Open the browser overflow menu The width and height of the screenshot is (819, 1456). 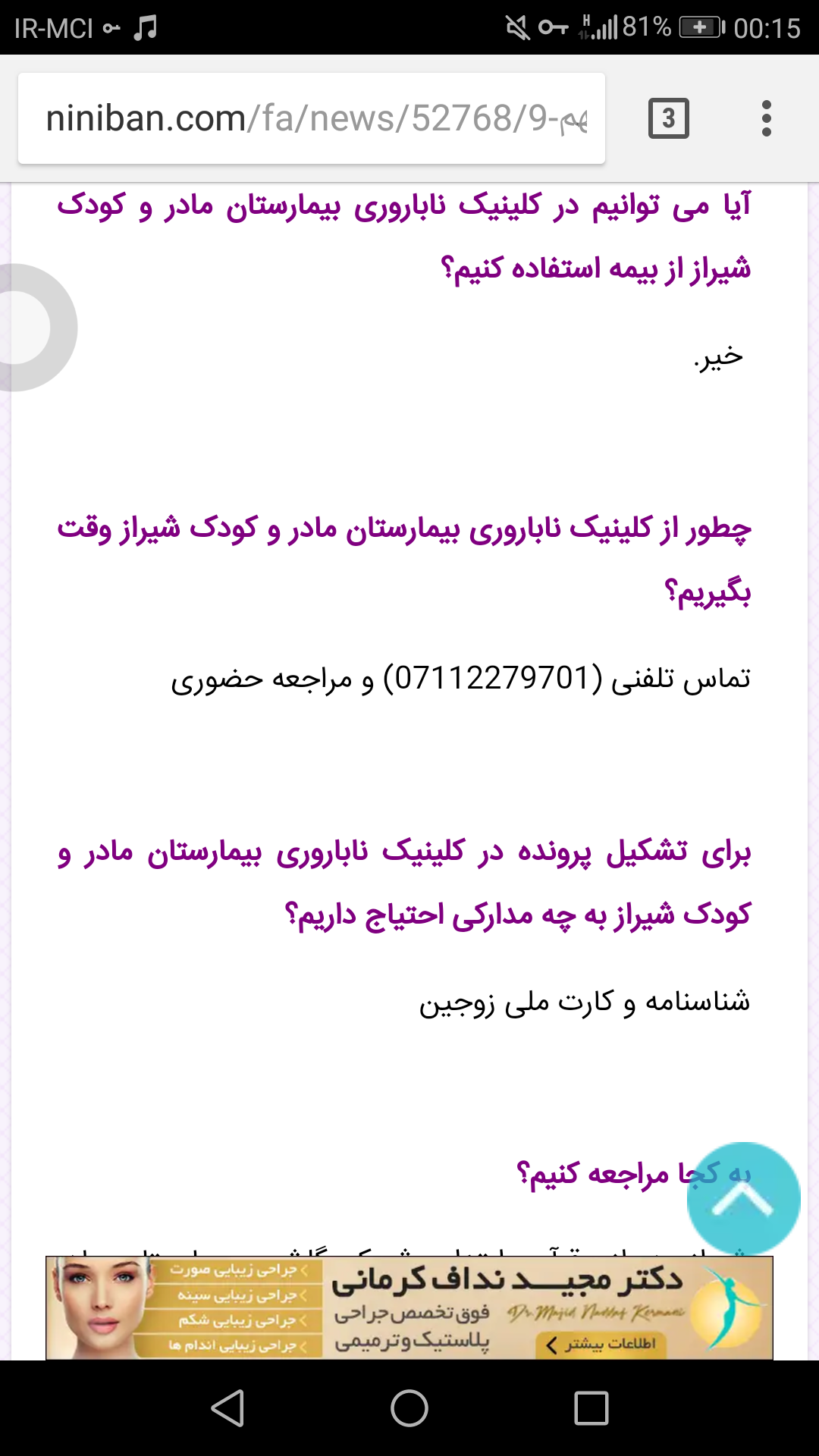click(x=766, y=118)
